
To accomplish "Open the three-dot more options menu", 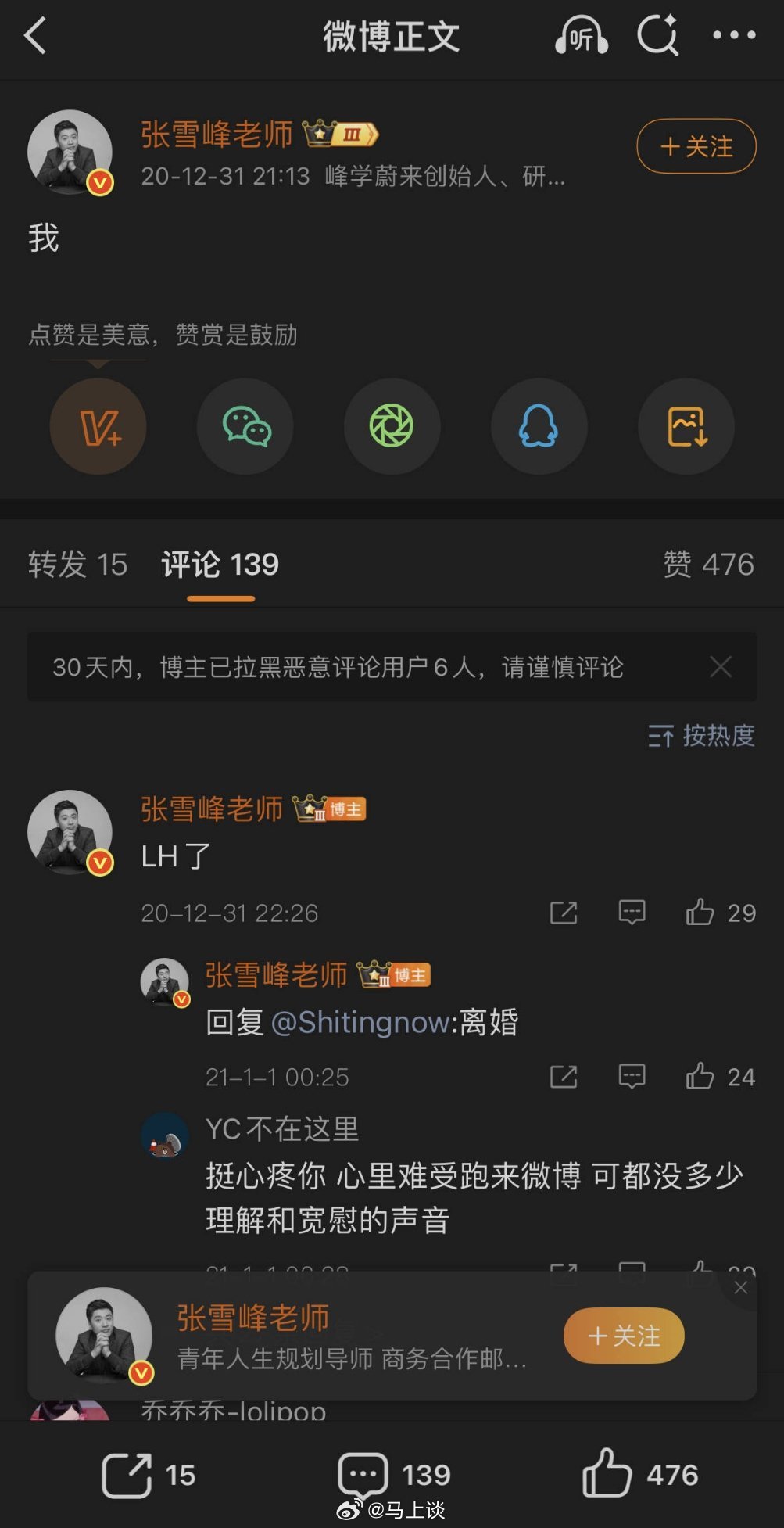I will click(x=732, y=36).
